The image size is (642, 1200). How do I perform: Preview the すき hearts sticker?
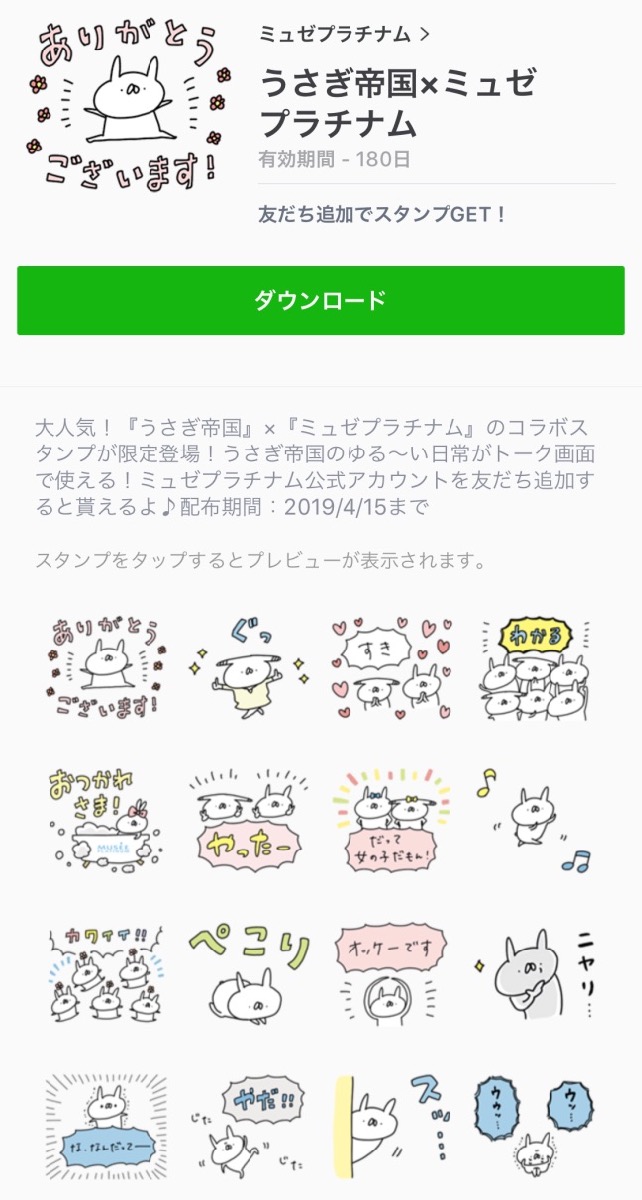tap(391, 668)
